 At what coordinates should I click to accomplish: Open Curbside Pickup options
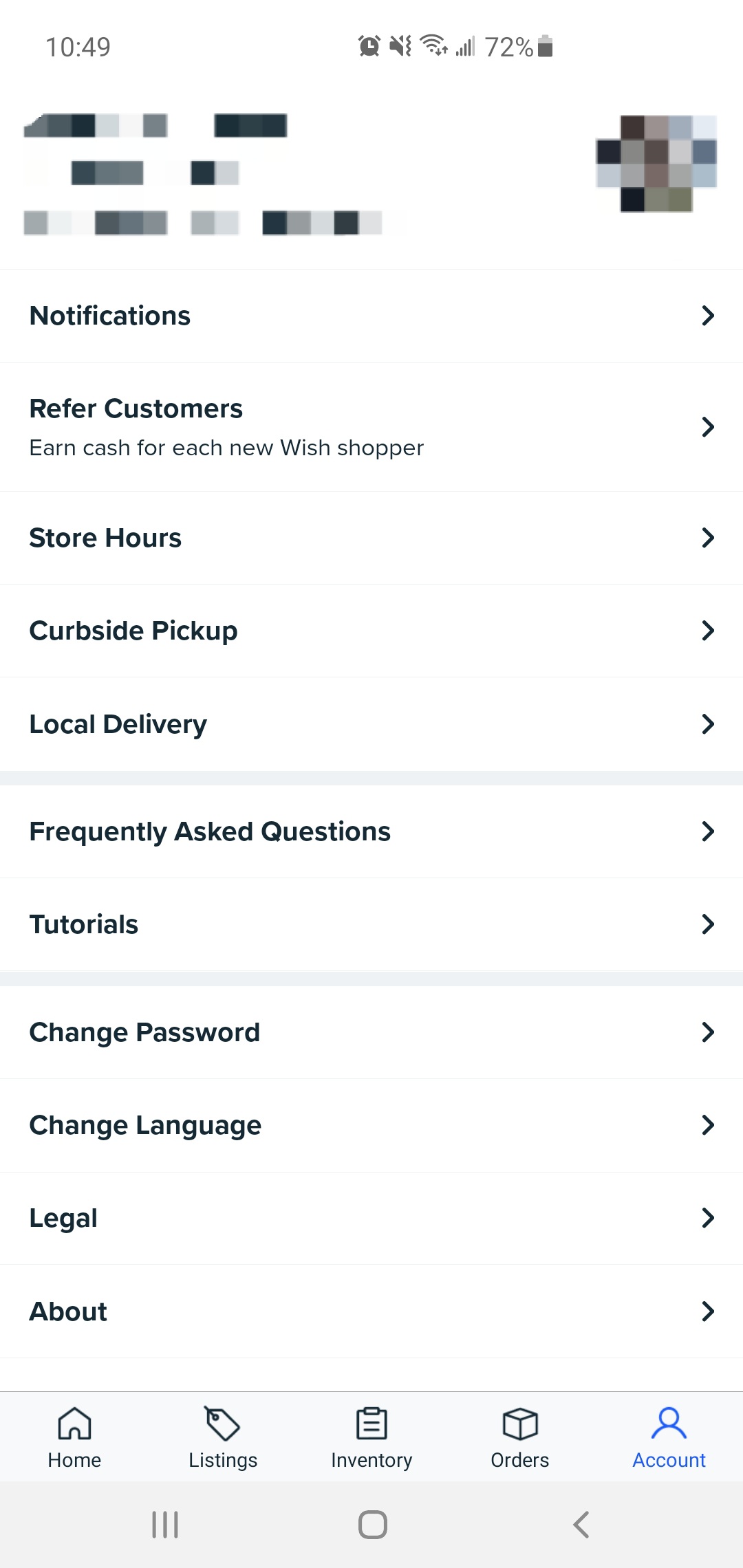click(x=371, y=631)
